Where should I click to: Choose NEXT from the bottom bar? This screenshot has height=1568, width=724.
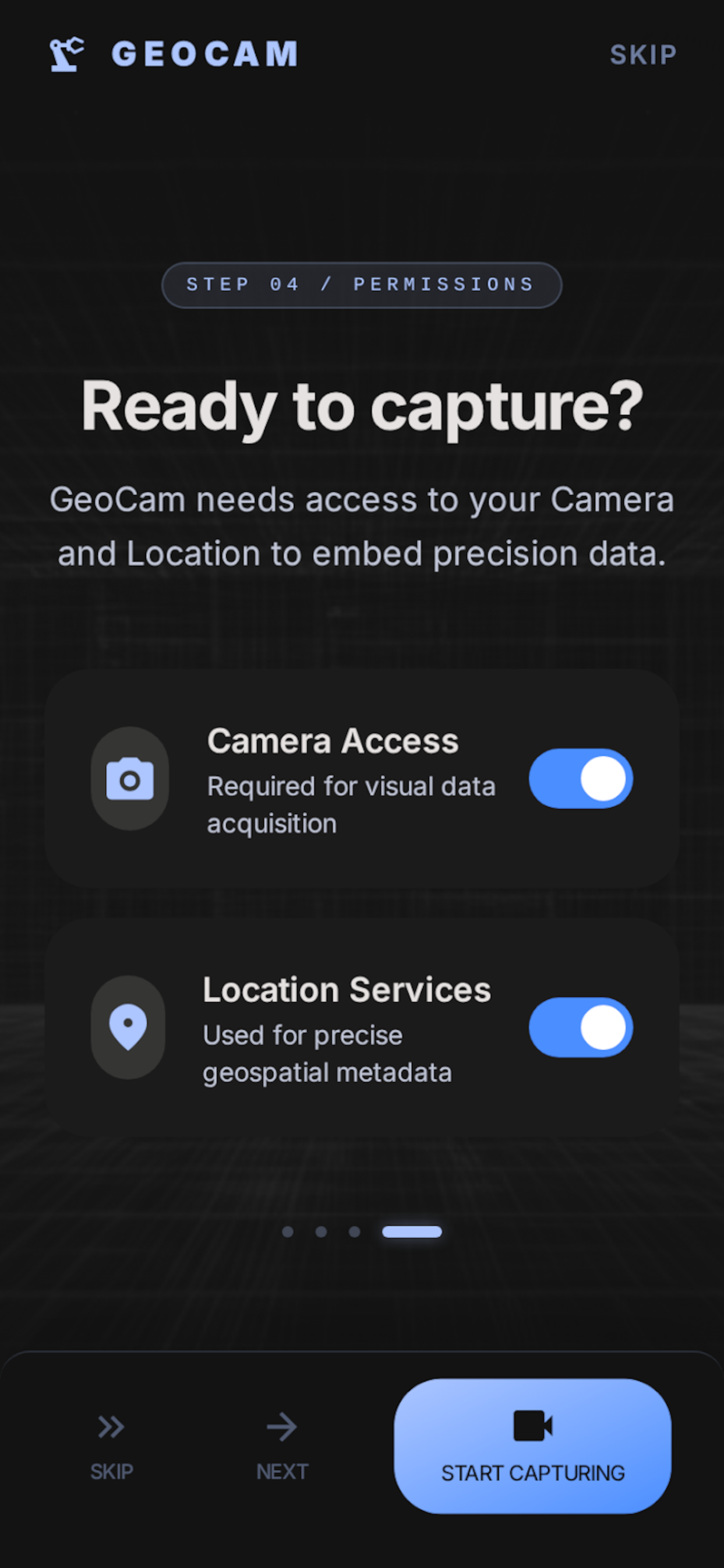point(282,1448)
